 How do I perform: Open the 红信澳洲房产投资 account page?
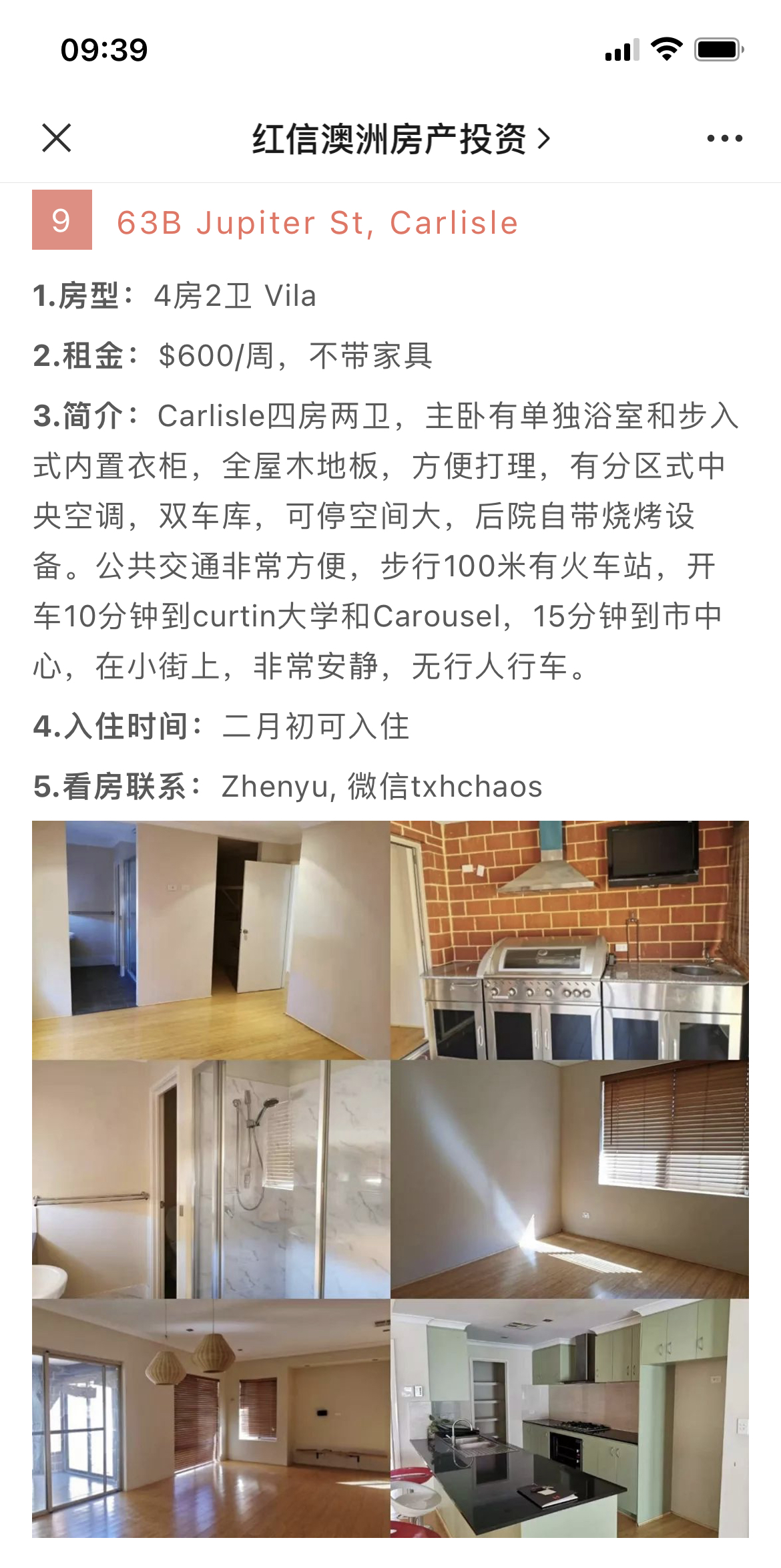point(401,139)
